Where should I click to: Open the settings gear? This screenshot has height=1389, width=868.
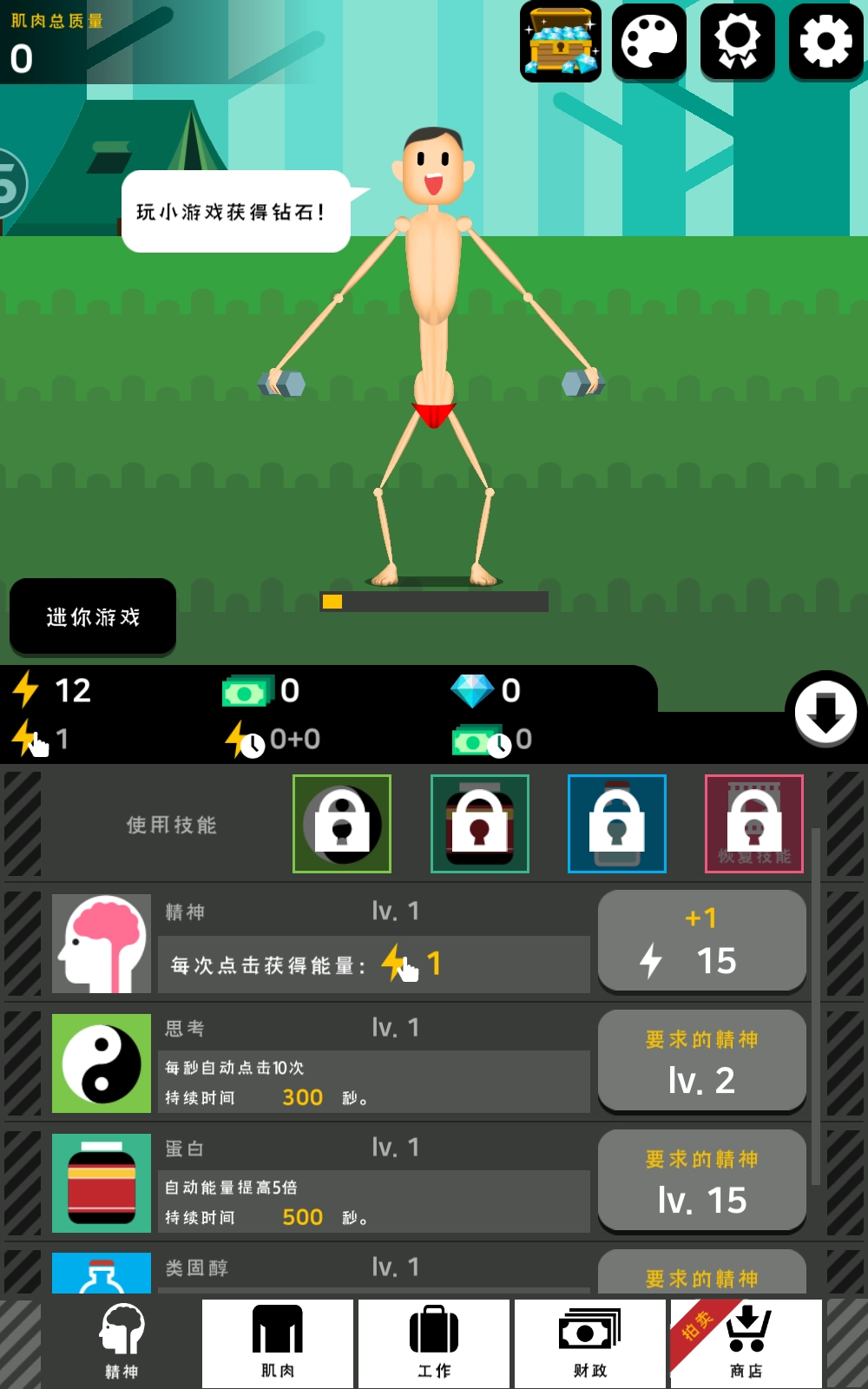[825, 39]
